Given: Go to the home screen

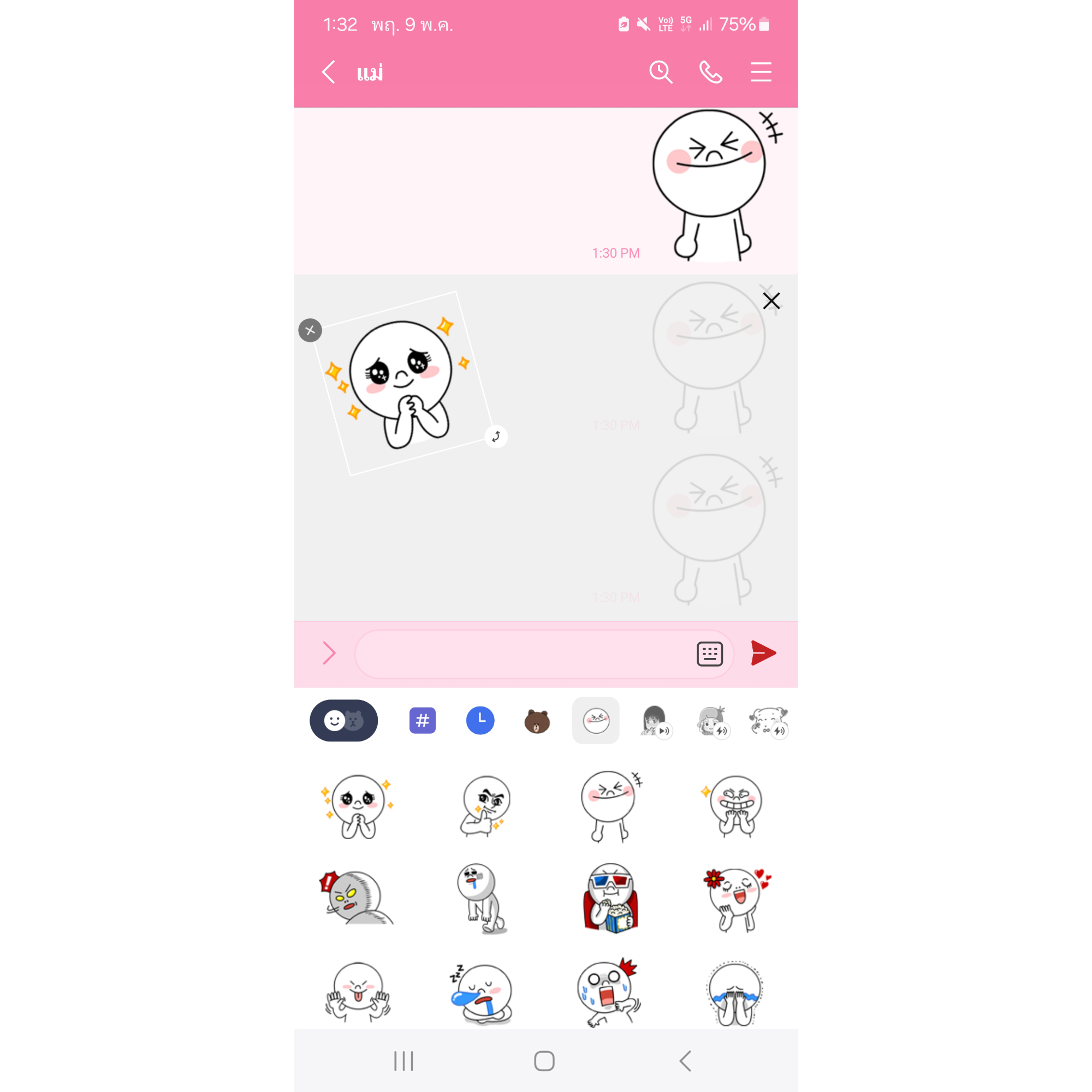Looking at the screenshot, I should click(x=544, y=1061).
